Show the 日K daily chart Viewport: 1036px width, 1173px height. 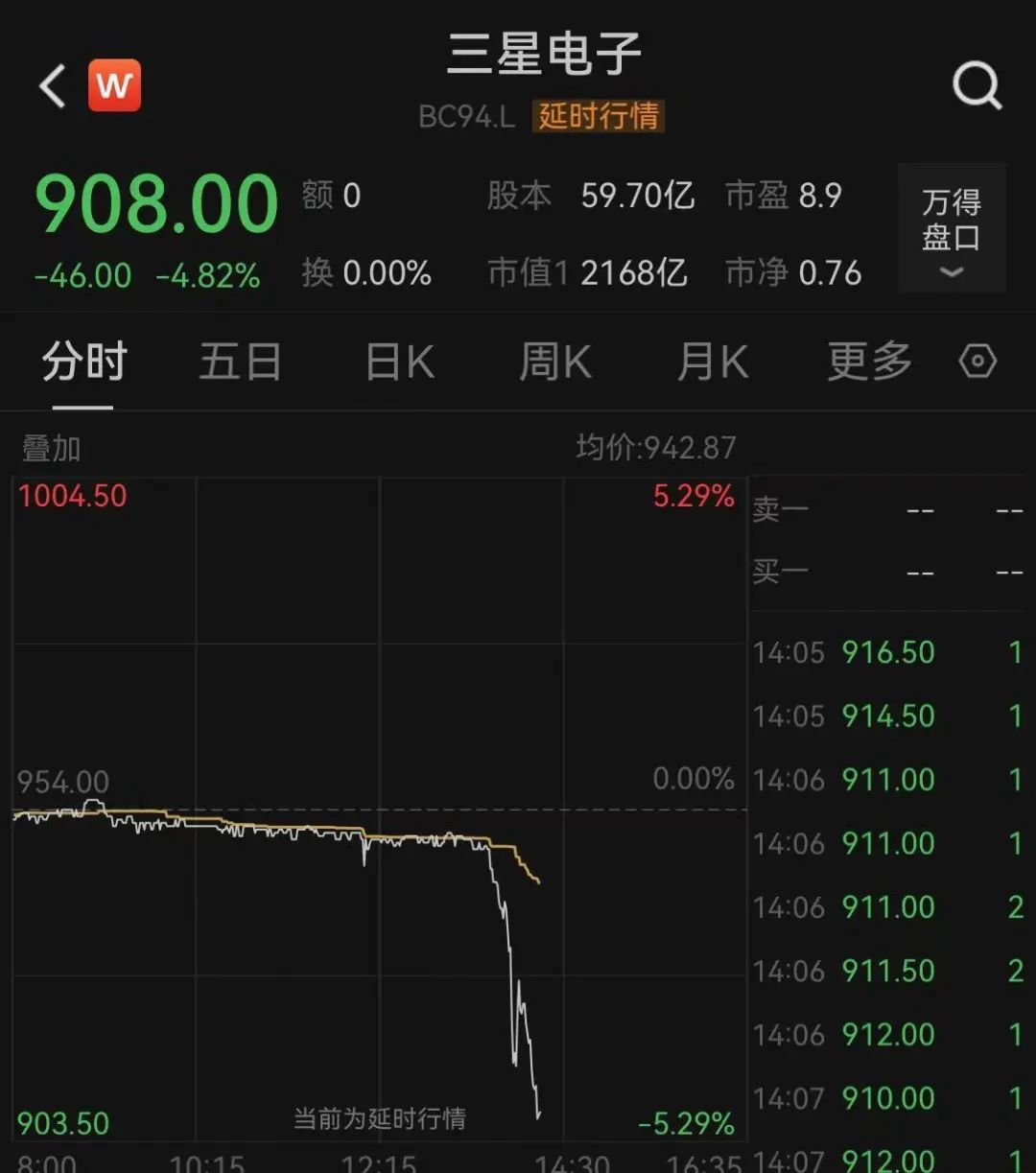400,363
